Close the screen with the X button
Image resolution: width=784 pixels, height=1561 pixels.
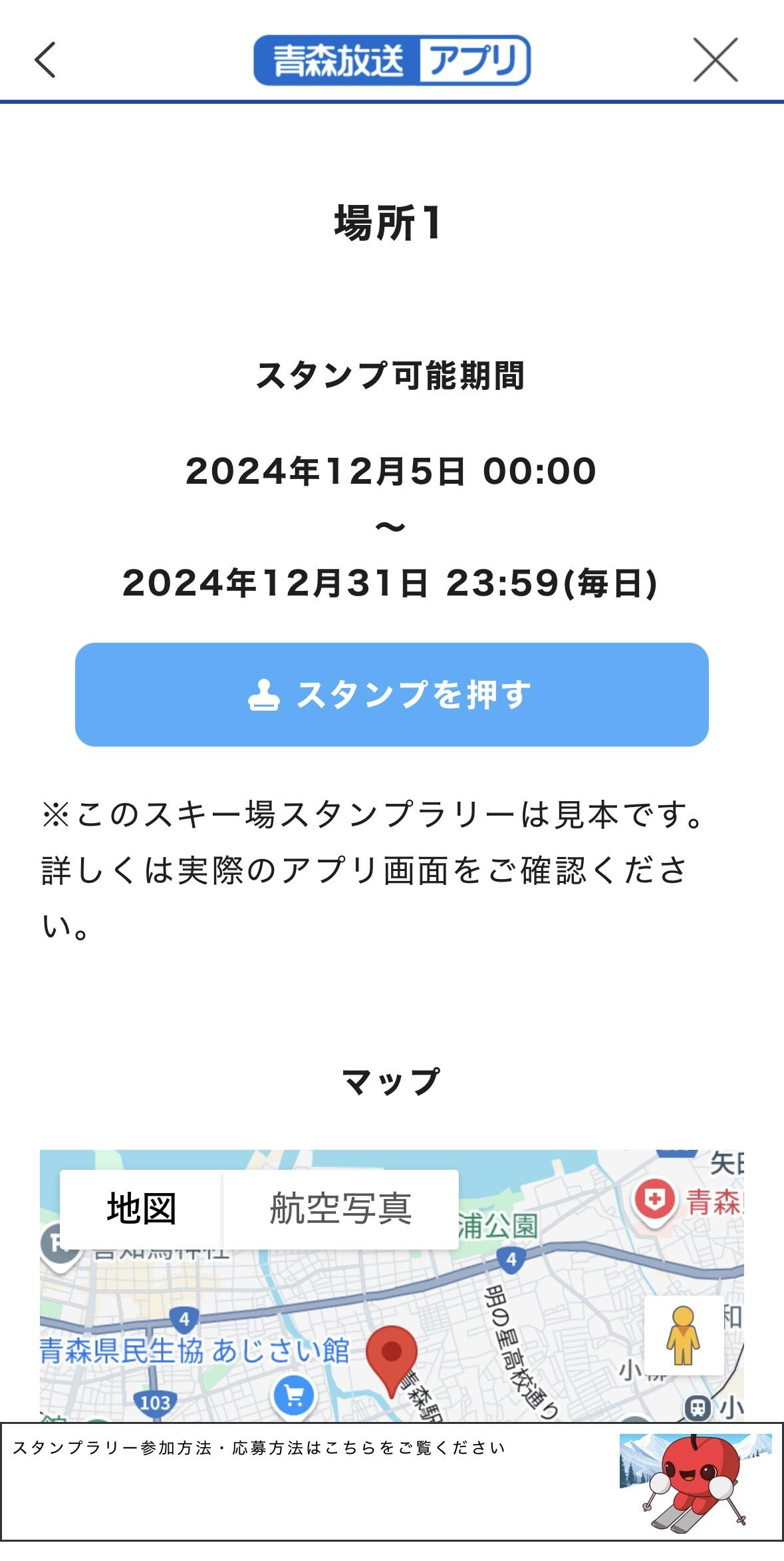716,61
